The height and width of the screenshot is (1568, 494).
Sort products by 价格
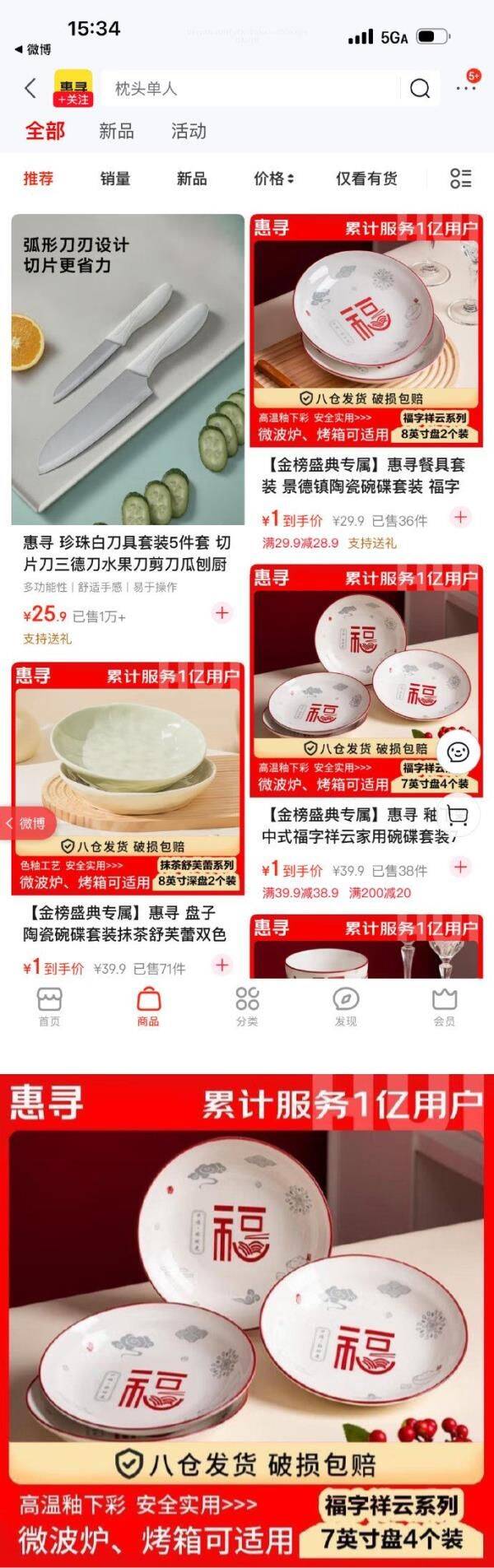pos(273,179)
